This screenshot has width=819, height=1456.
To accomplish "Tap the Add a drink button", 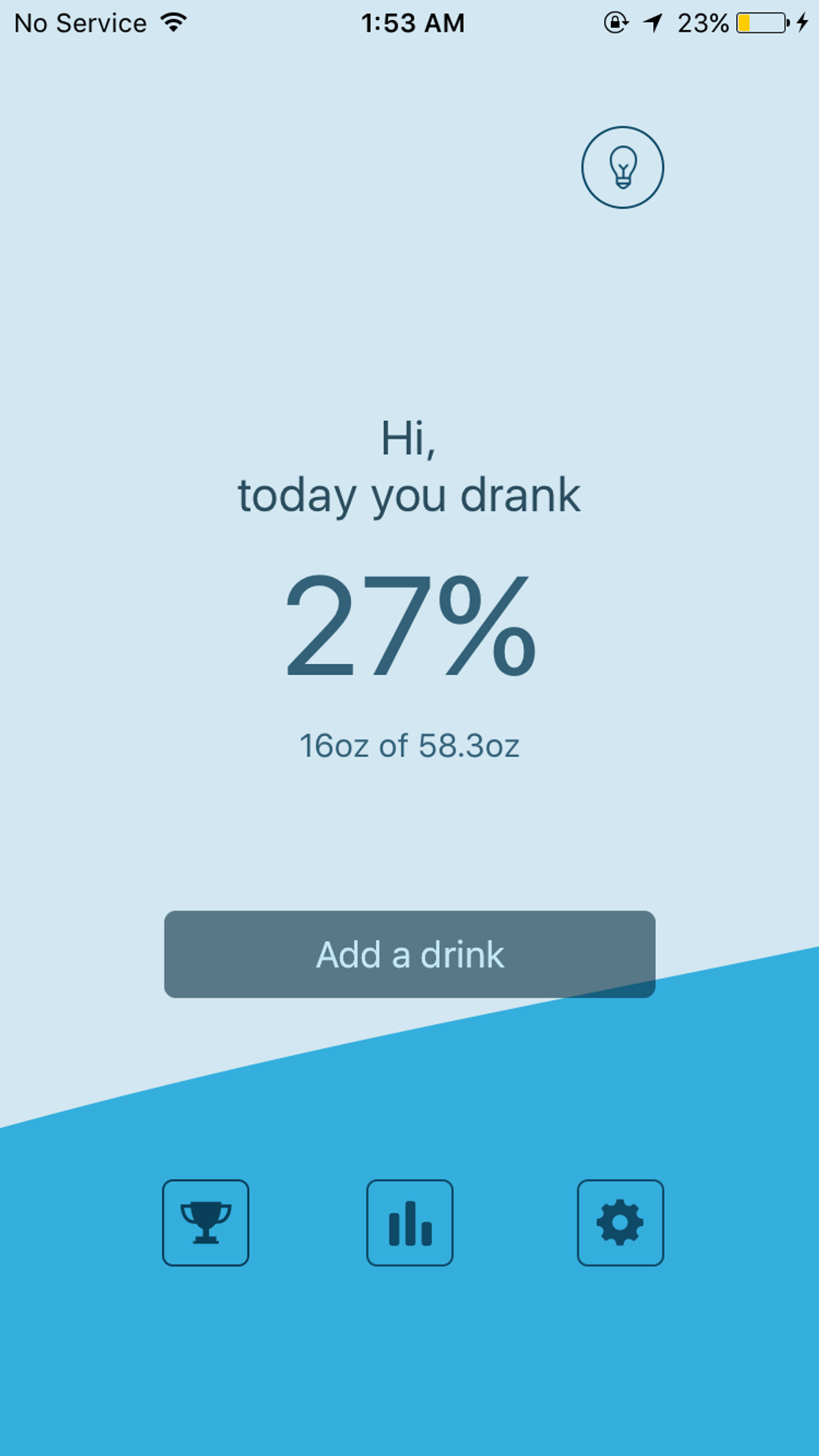I will 409,954.
